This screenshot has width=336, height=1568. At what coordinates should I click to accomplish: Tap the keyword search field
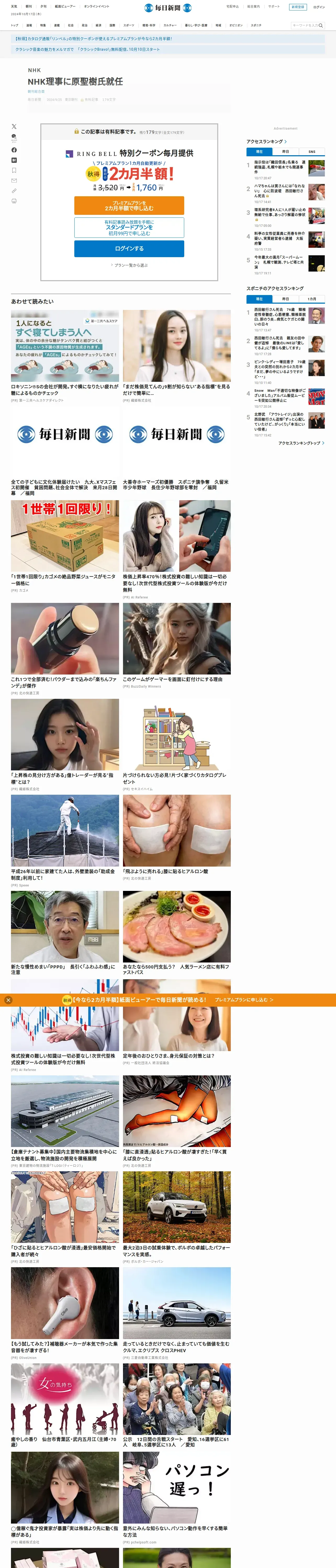click(x=305, y=26)
